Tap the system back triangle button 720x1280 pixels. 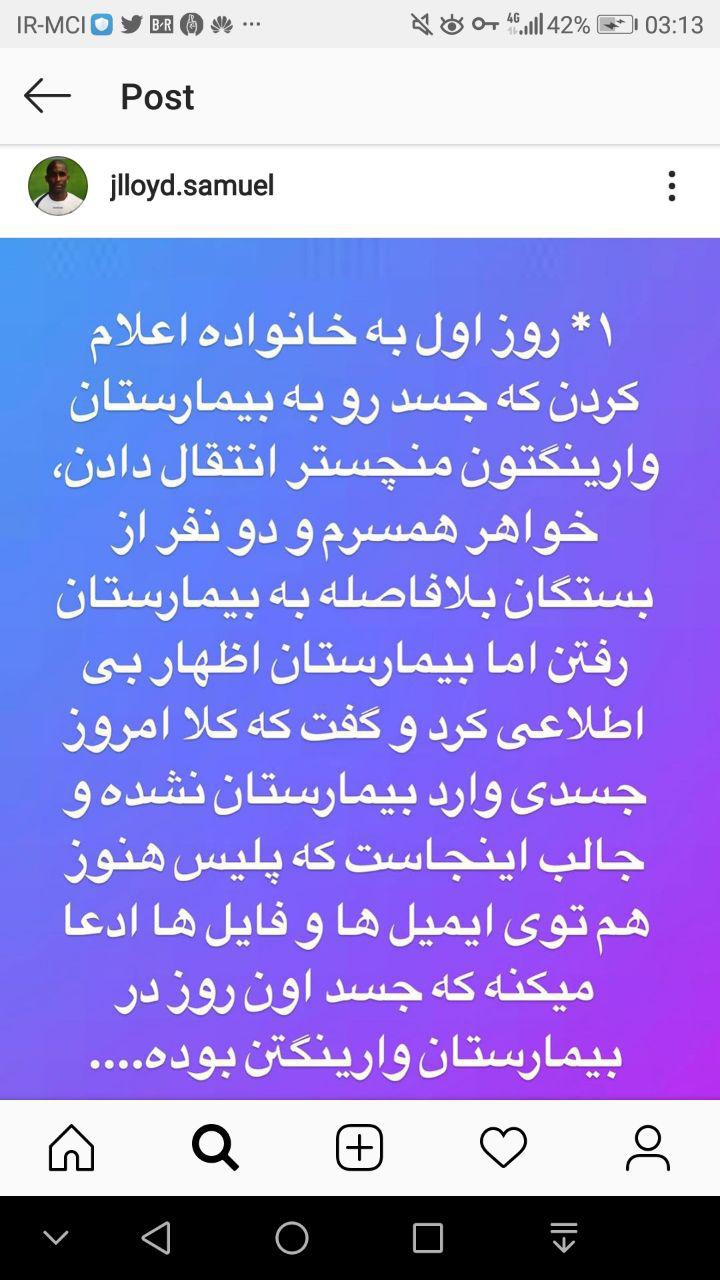pyautogui.click(x=156, y=1238)
